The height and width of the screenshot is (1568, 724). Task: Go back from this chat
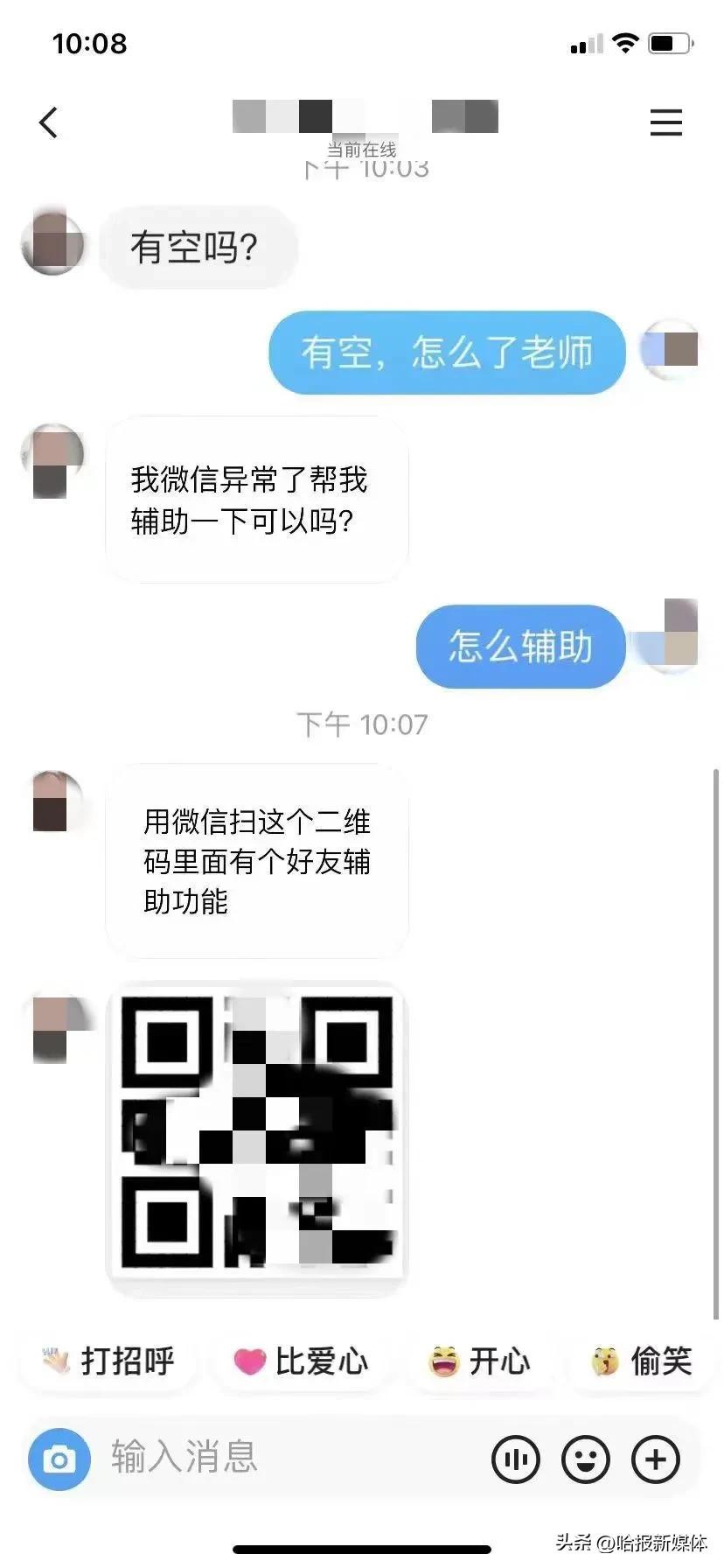pos(49,122)
